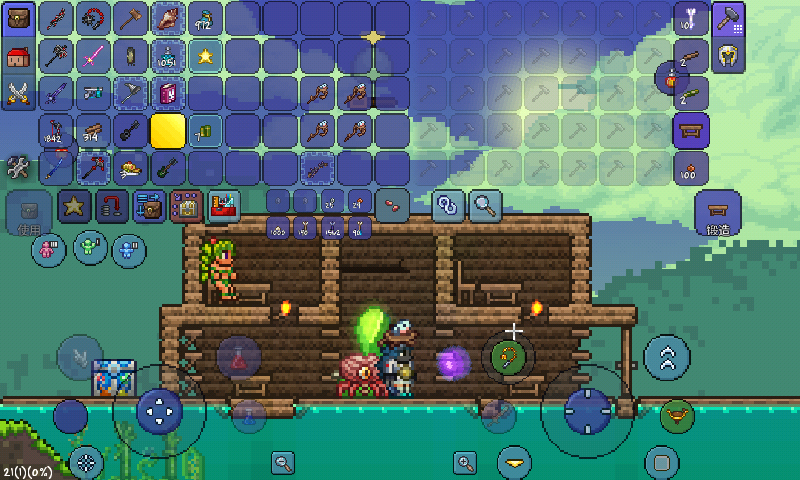Viewport: 800px width, 480px height.
Task: Switch to the hammer crafting tab
Action: (x=727, y=19)
